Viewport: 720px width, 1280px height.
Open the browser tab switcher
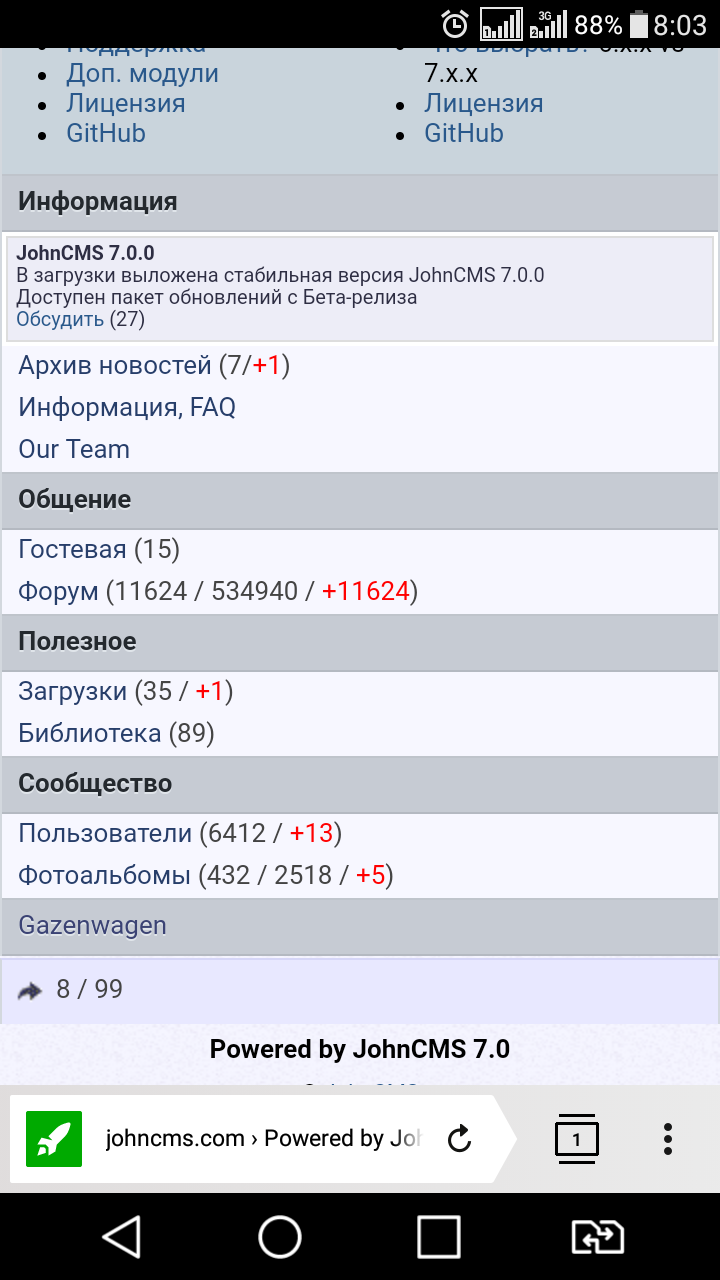click(576, 1139)
